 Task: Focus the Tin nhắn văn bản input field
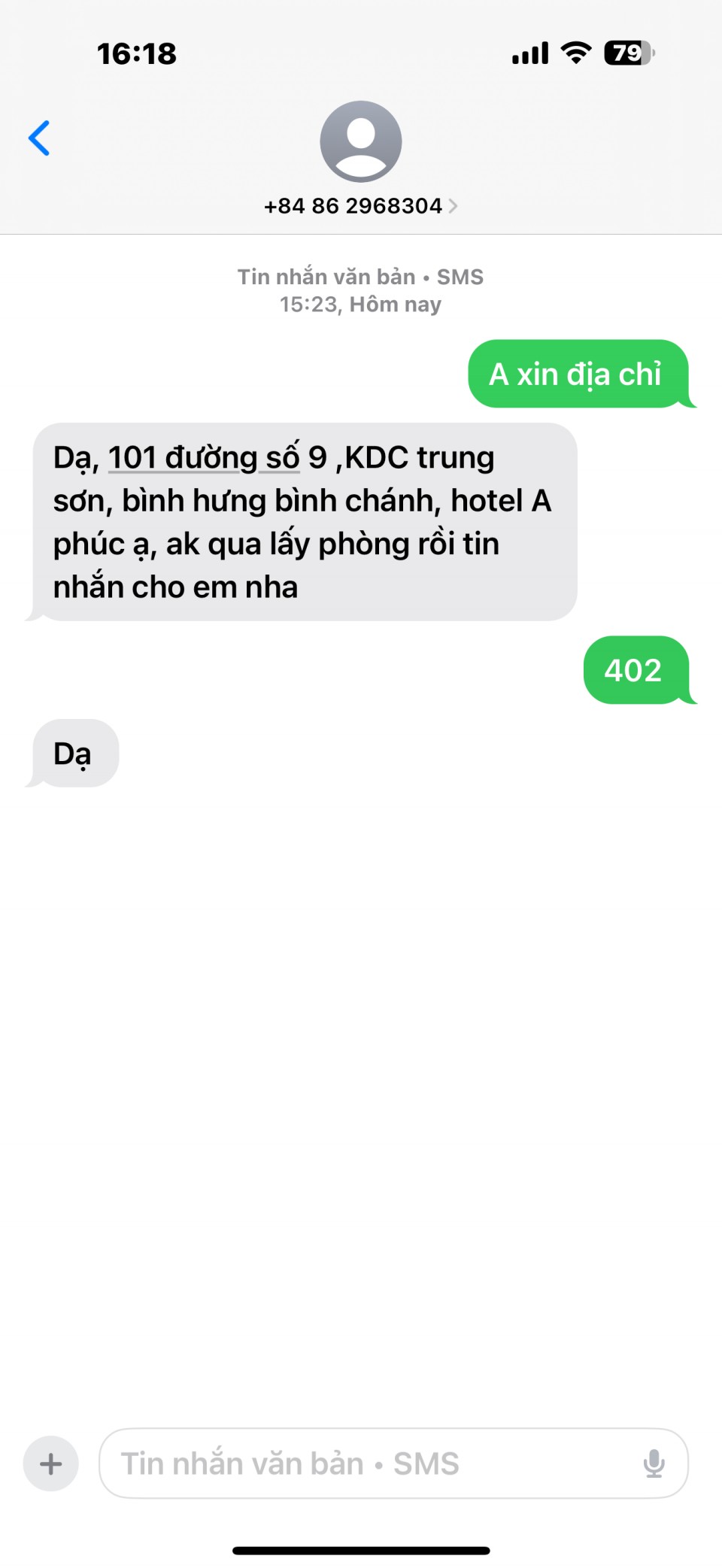tap(369, 1463)
